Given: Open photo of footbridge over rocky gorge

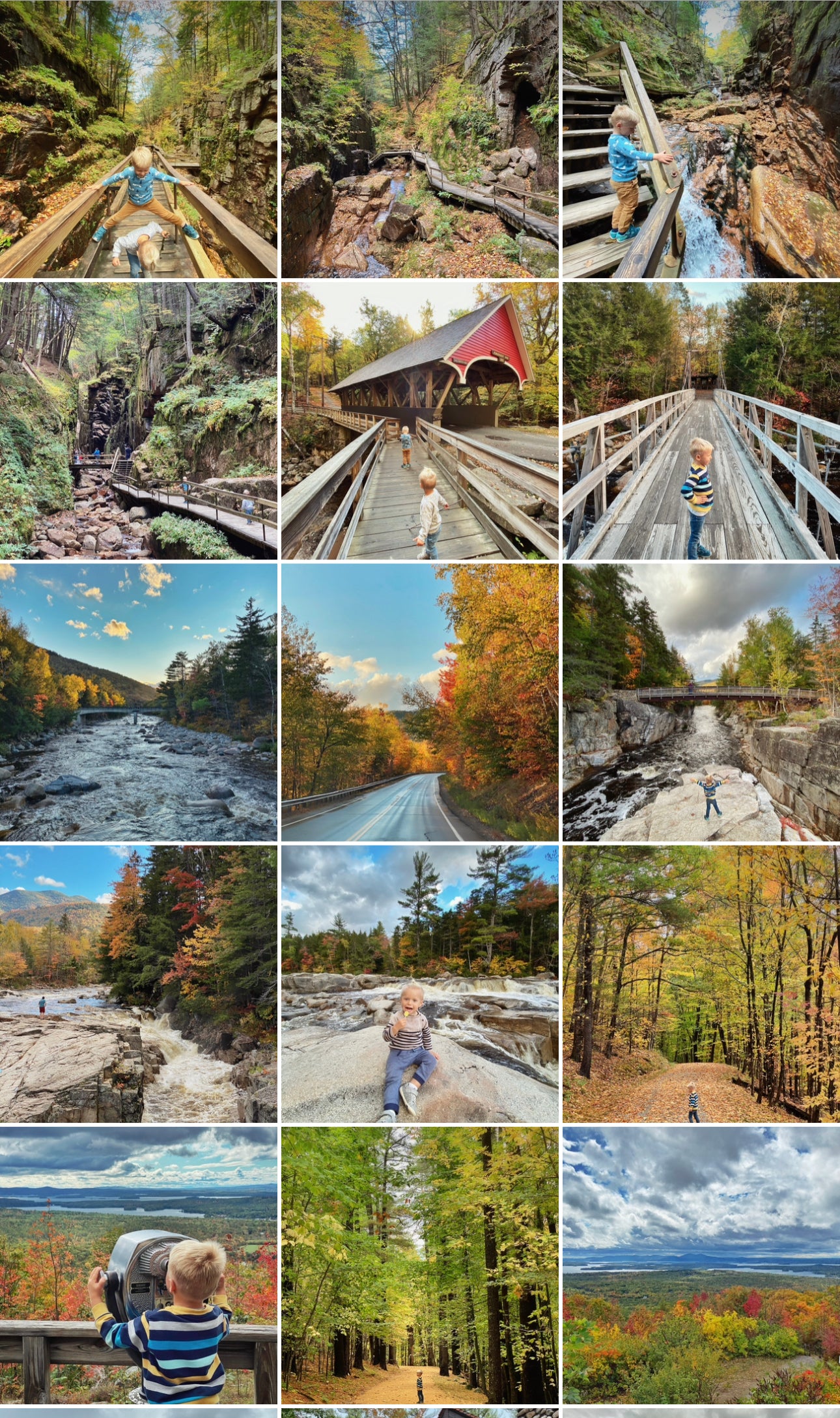Looking at the screenshot, I should 701,702.
